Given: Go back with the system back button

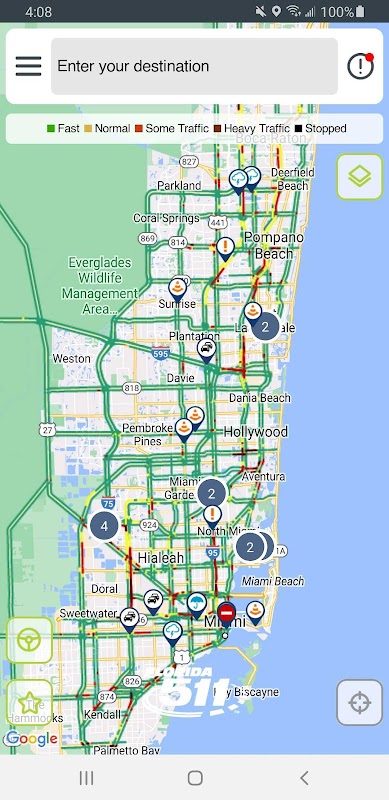Looking at the screenshot, I should tap(304, 778).
